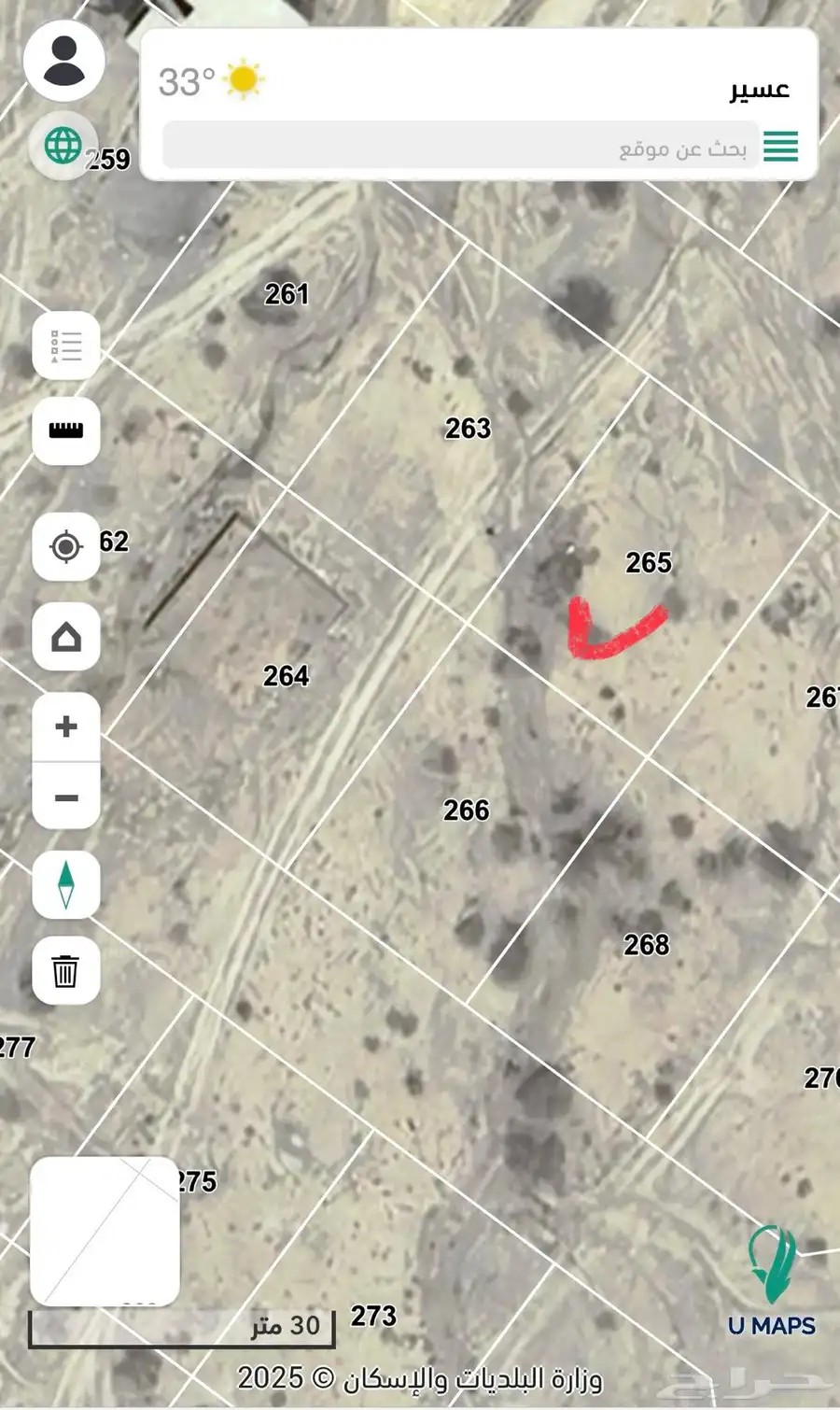
Task: Open the overview mini-map thumbnail
Action: click(105, 1231)
